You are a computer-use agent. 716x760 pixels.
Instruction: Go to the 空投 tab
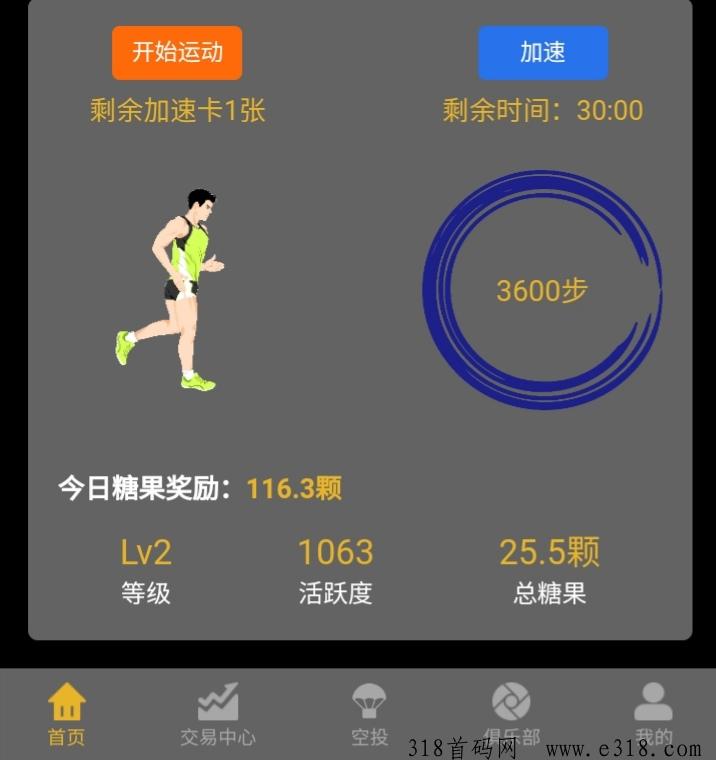coord(369,713)
